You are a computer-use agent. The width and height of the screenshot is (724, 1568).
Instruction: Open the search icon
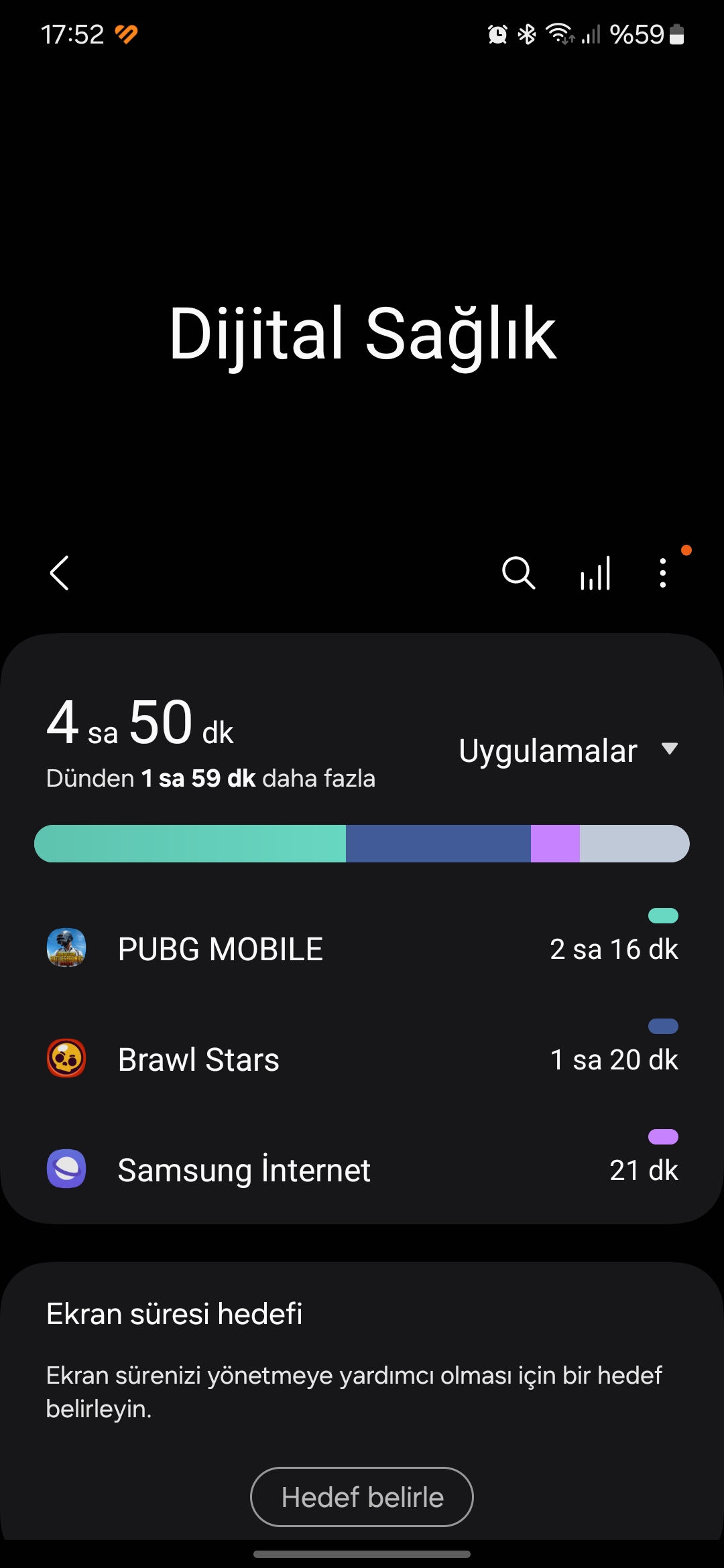[x=518, y=574]
